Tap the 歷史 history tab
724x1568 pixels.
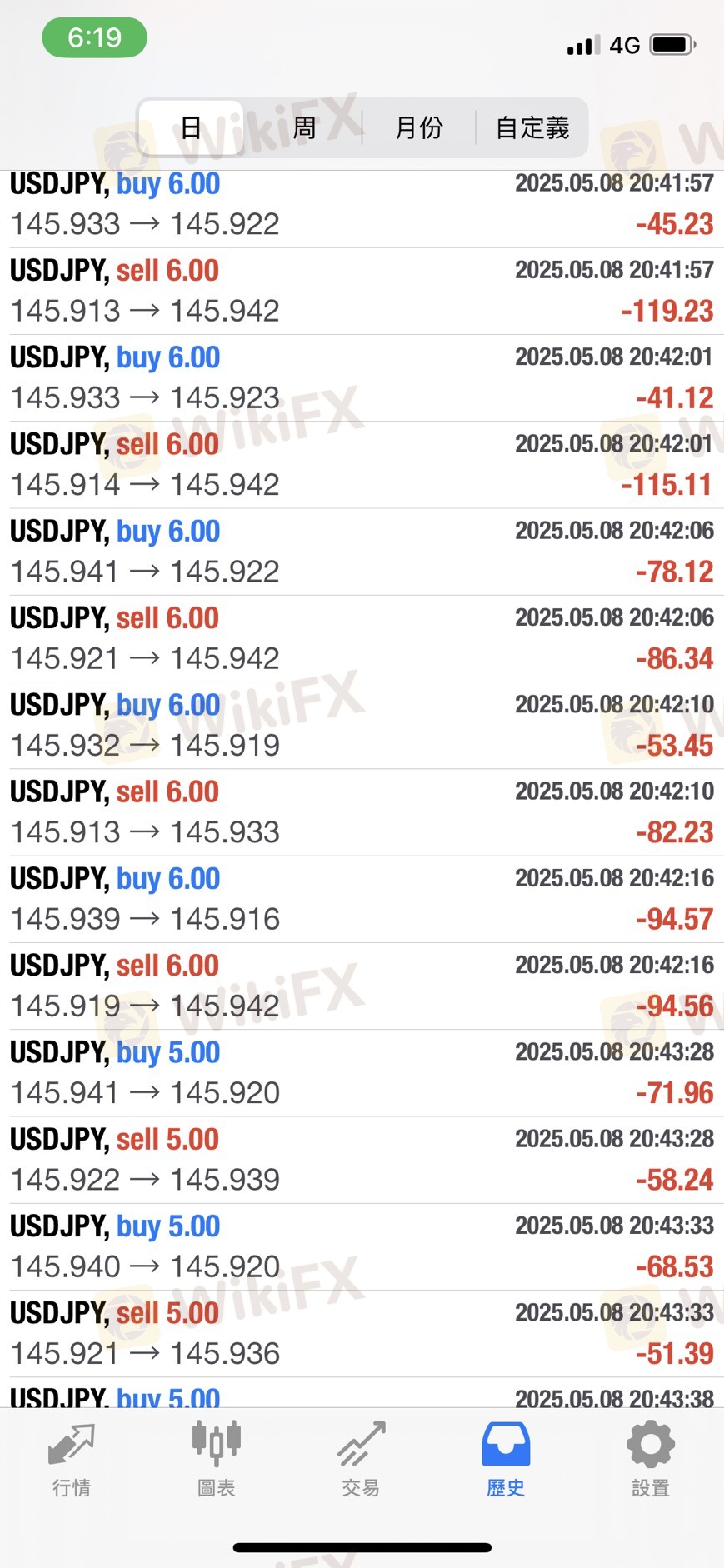point(506,1460)
